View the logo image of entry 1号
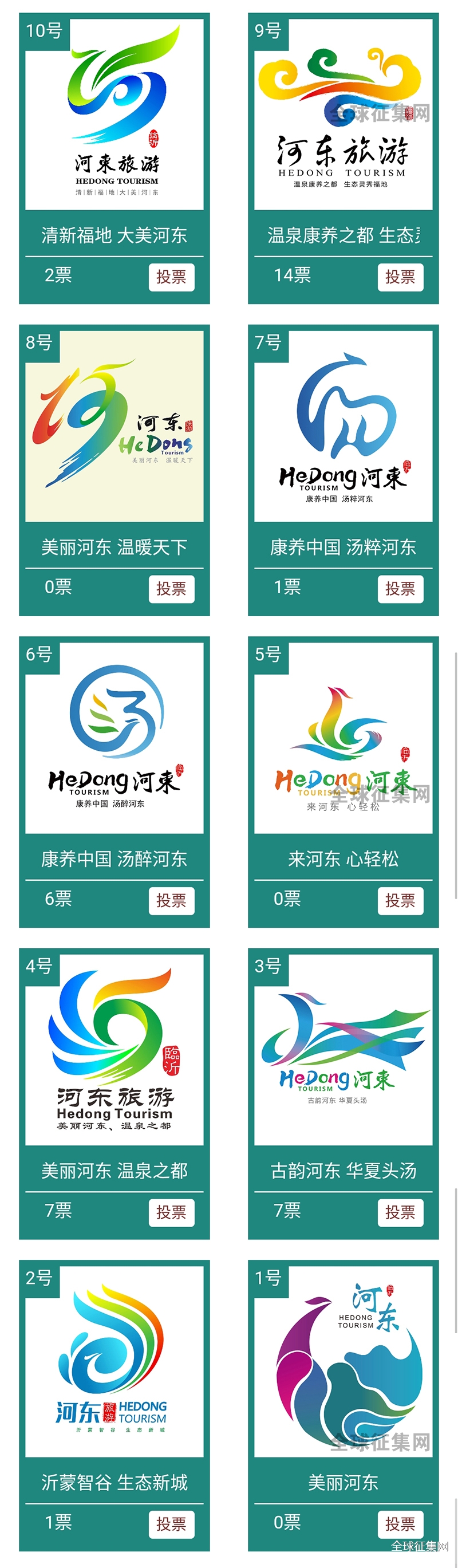The image size is (458, 1568). click(343, 1361)
